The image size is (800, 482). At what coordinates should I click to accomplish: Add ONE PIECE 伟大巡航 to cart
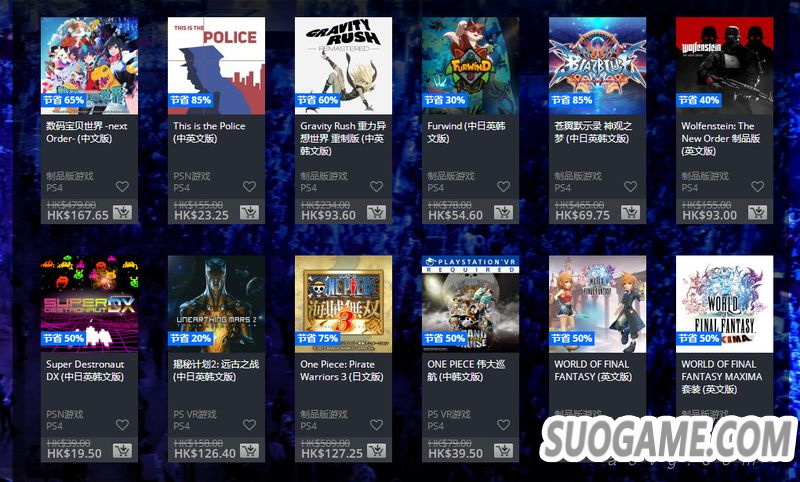504,451
